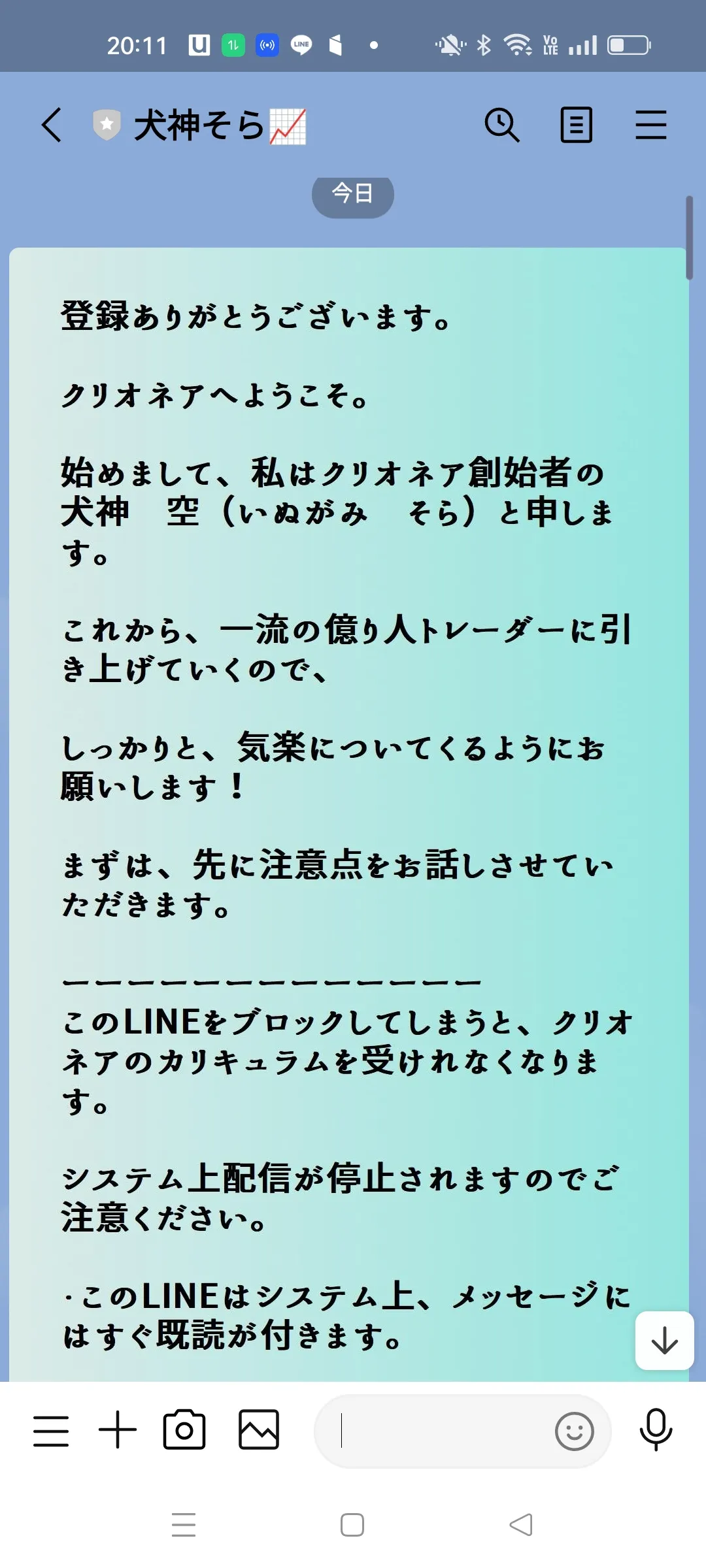Open the chat notes icon
This screenshot has width=706, height=1568.
pyautogui.click(x=576, y=124)
